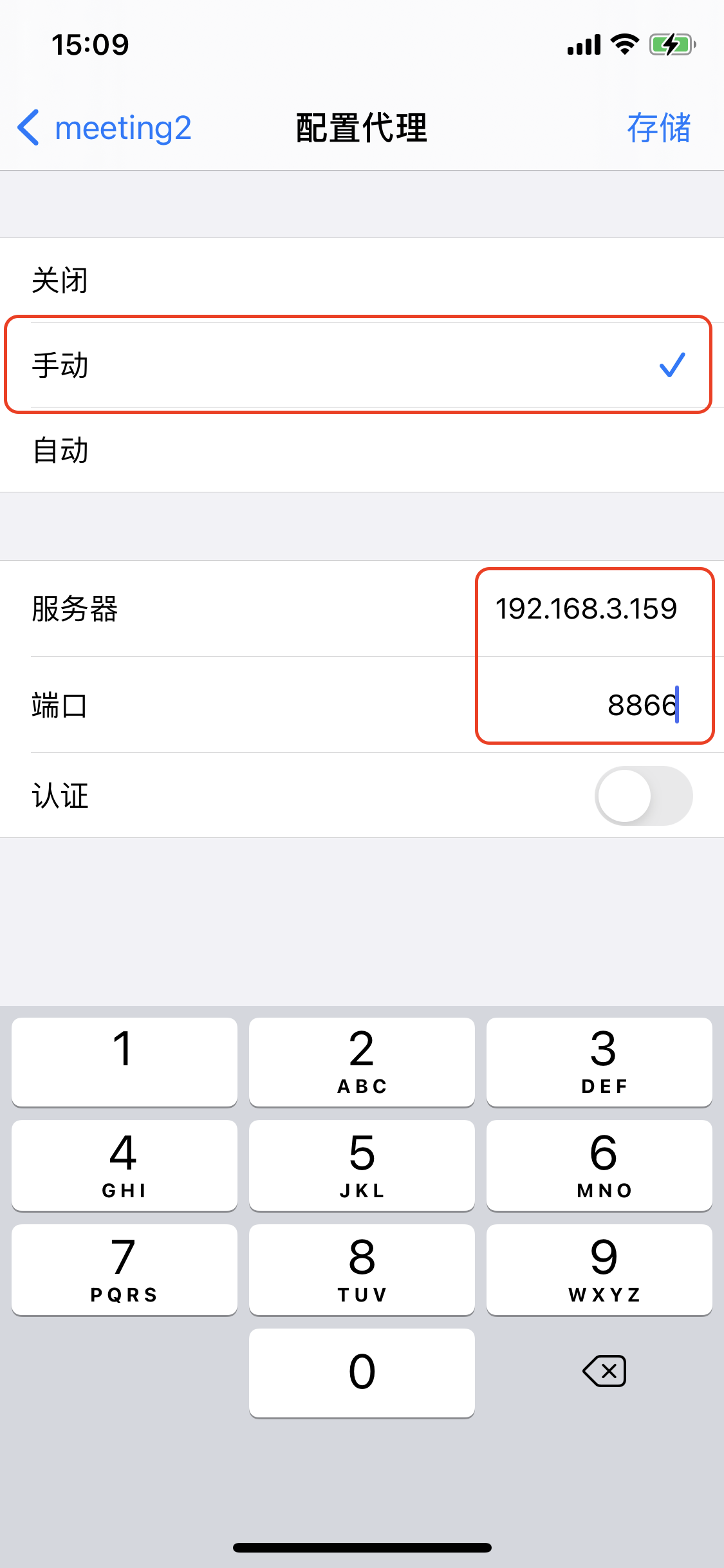724x1568 pixels.
Task: Enable the 认证 switch
Action: (643, 796)
